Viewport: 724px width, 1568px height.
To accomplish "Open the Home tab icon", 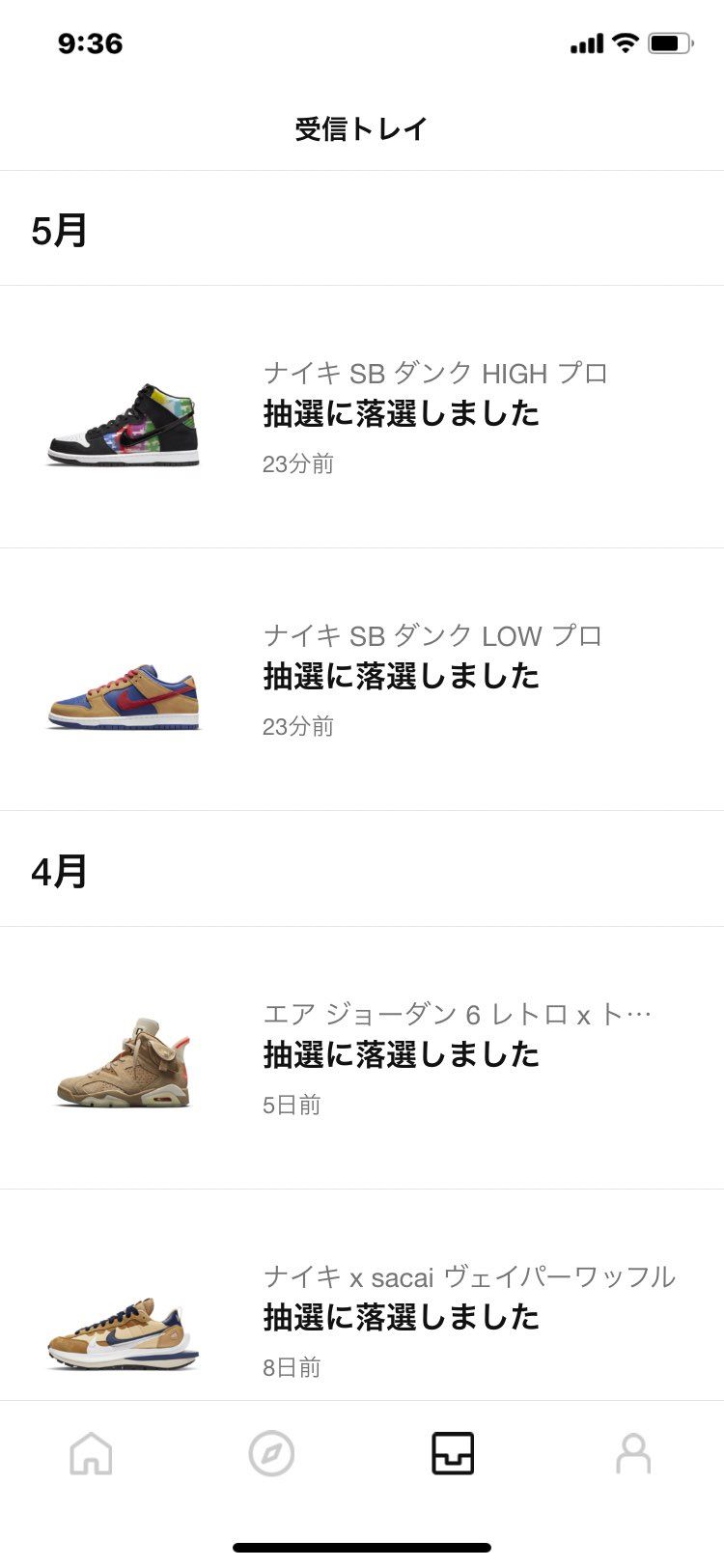I will tap(90, 1454).
